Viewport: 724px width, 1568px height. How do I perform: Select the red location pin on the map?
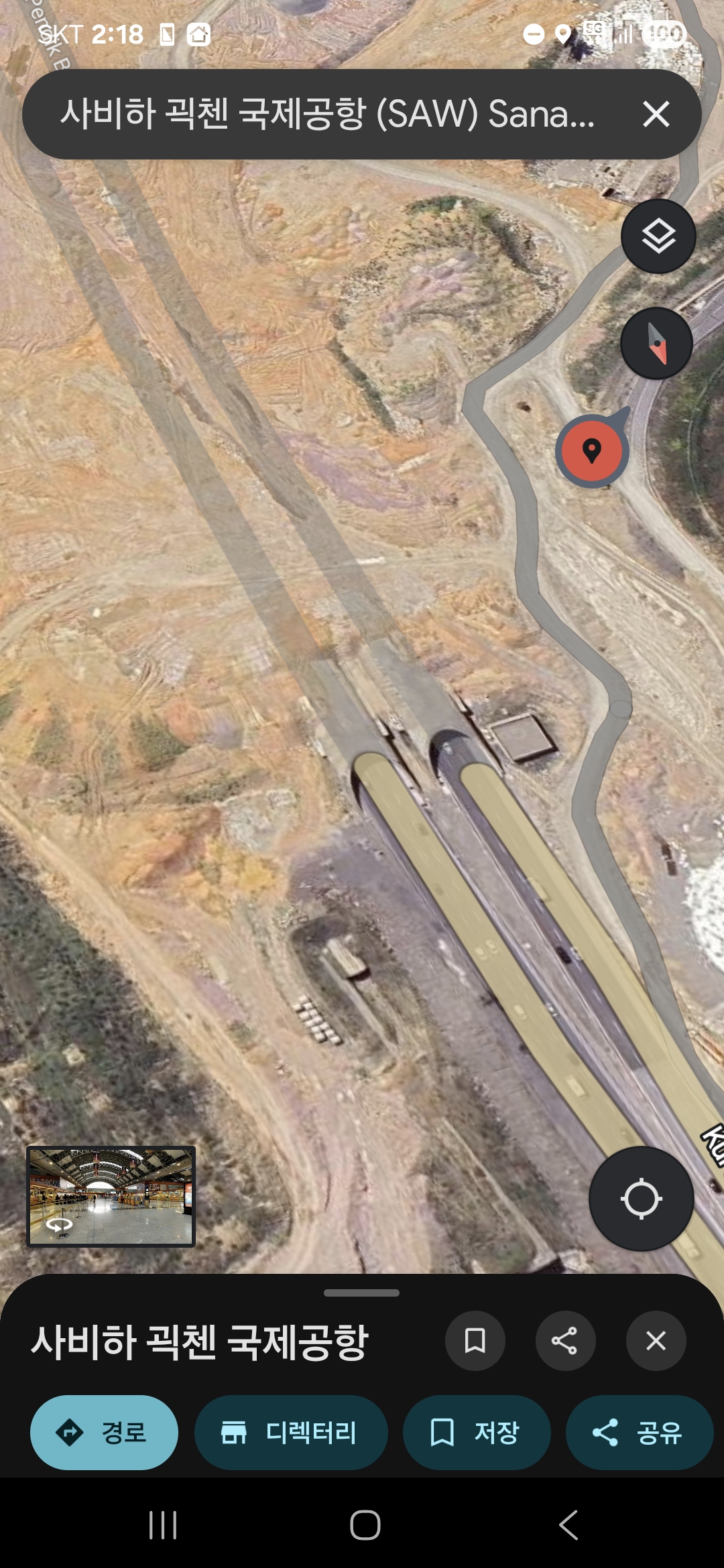(592, 451)
